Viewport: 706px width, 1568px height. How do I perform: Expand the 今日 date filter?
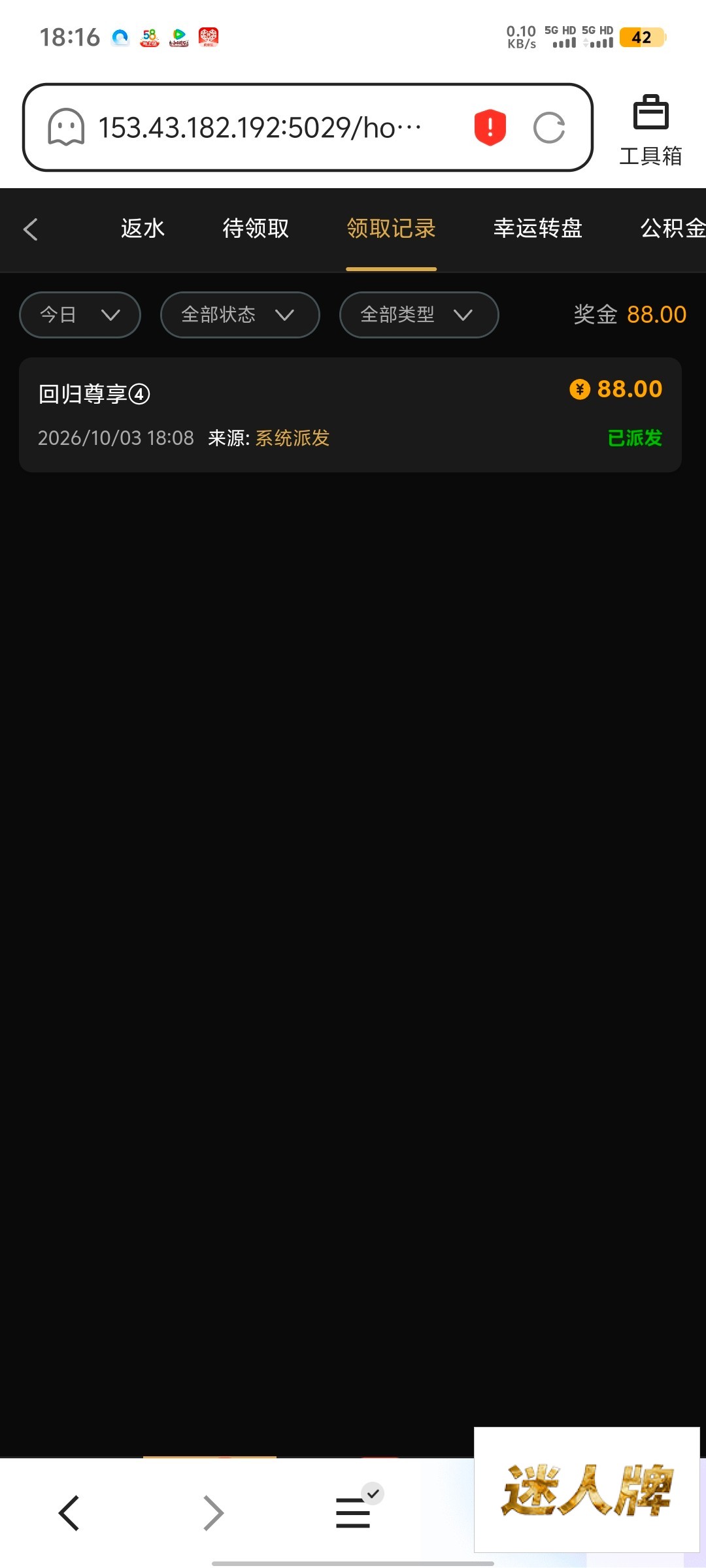[80, 315]
